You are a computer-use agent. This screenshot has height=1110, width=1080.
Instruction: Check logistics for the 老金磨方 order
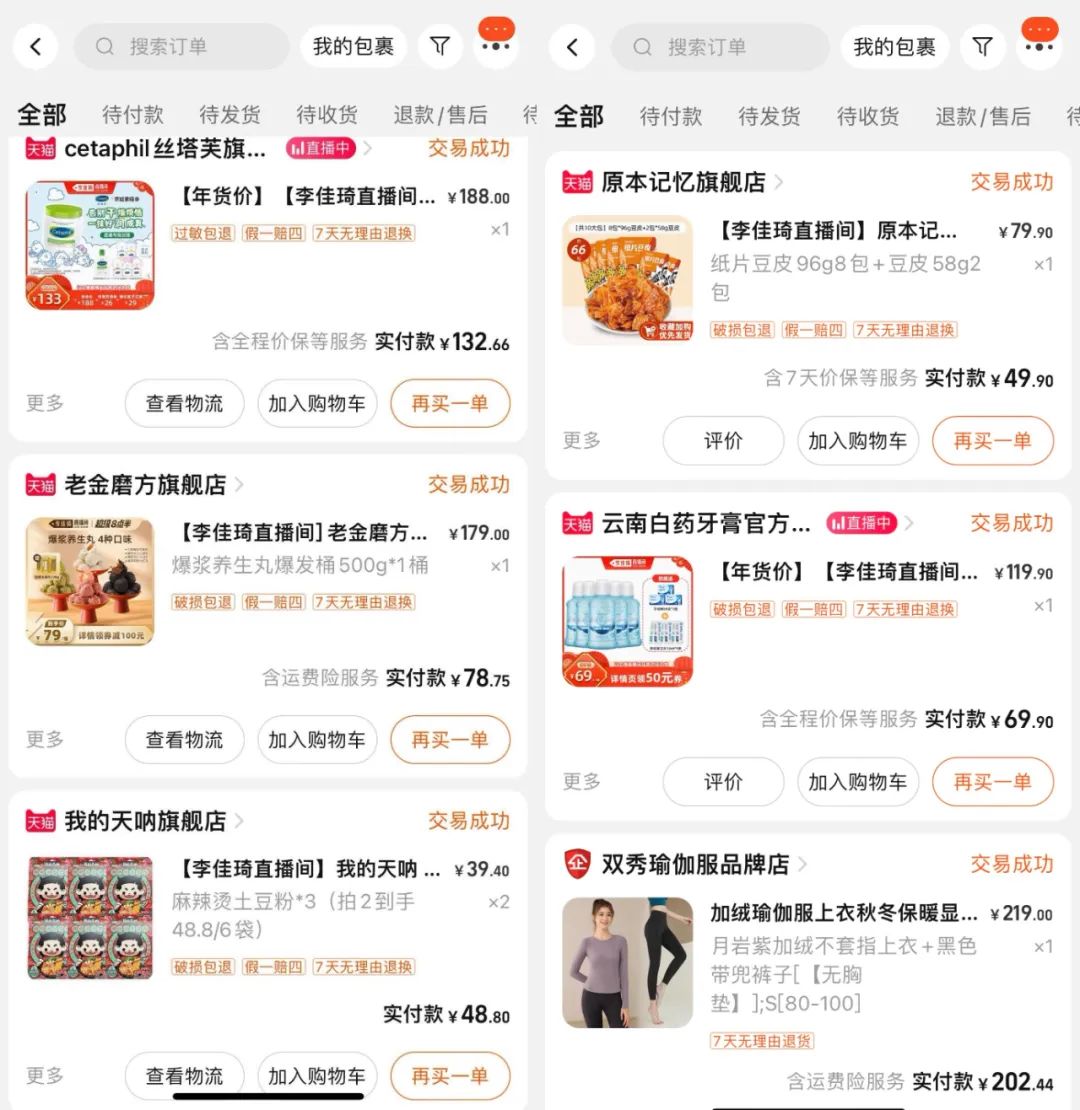click(x=184, y=740)
